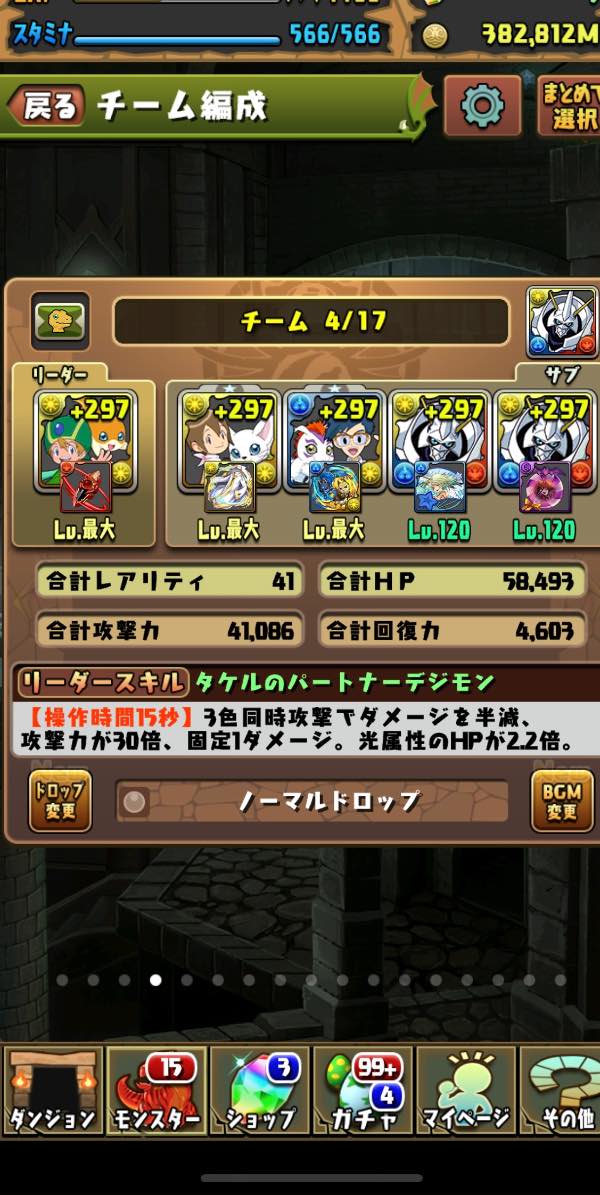Select the first sub monster slot
The width and height of the screenshot is (600, 1195).
coord(229,450)
